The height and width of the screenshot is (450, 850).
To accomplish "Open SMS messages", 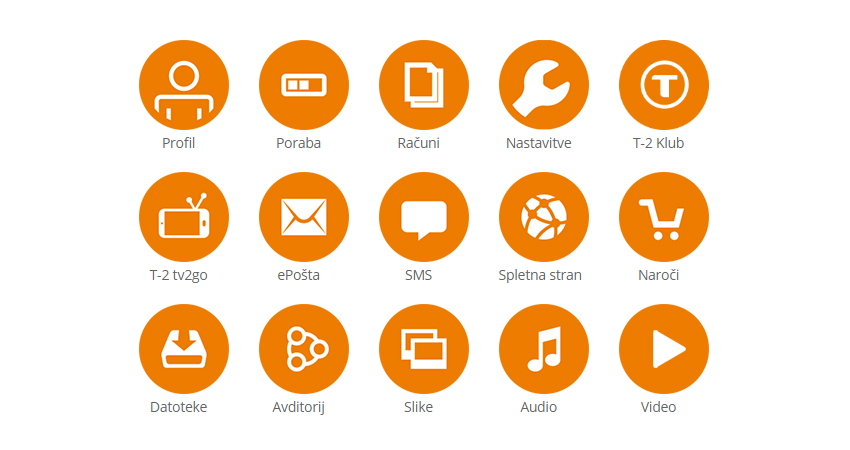I will [423, 217].
